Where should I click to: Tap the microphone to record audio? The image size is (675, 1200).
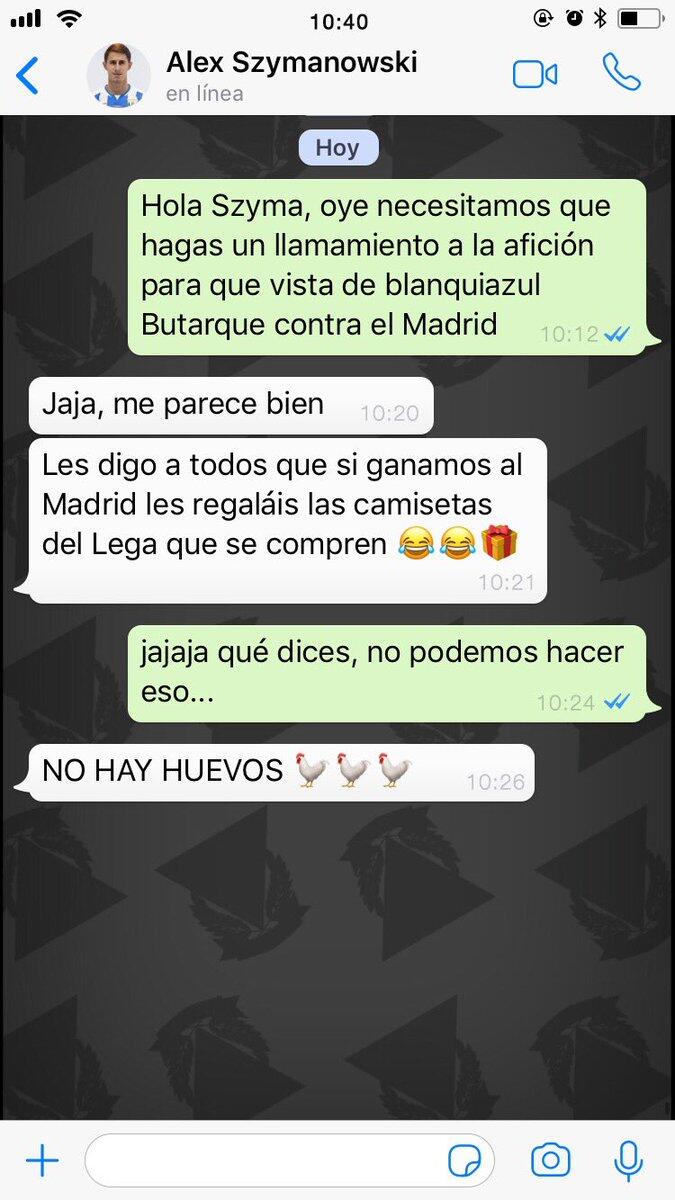tap(628, 1161)
